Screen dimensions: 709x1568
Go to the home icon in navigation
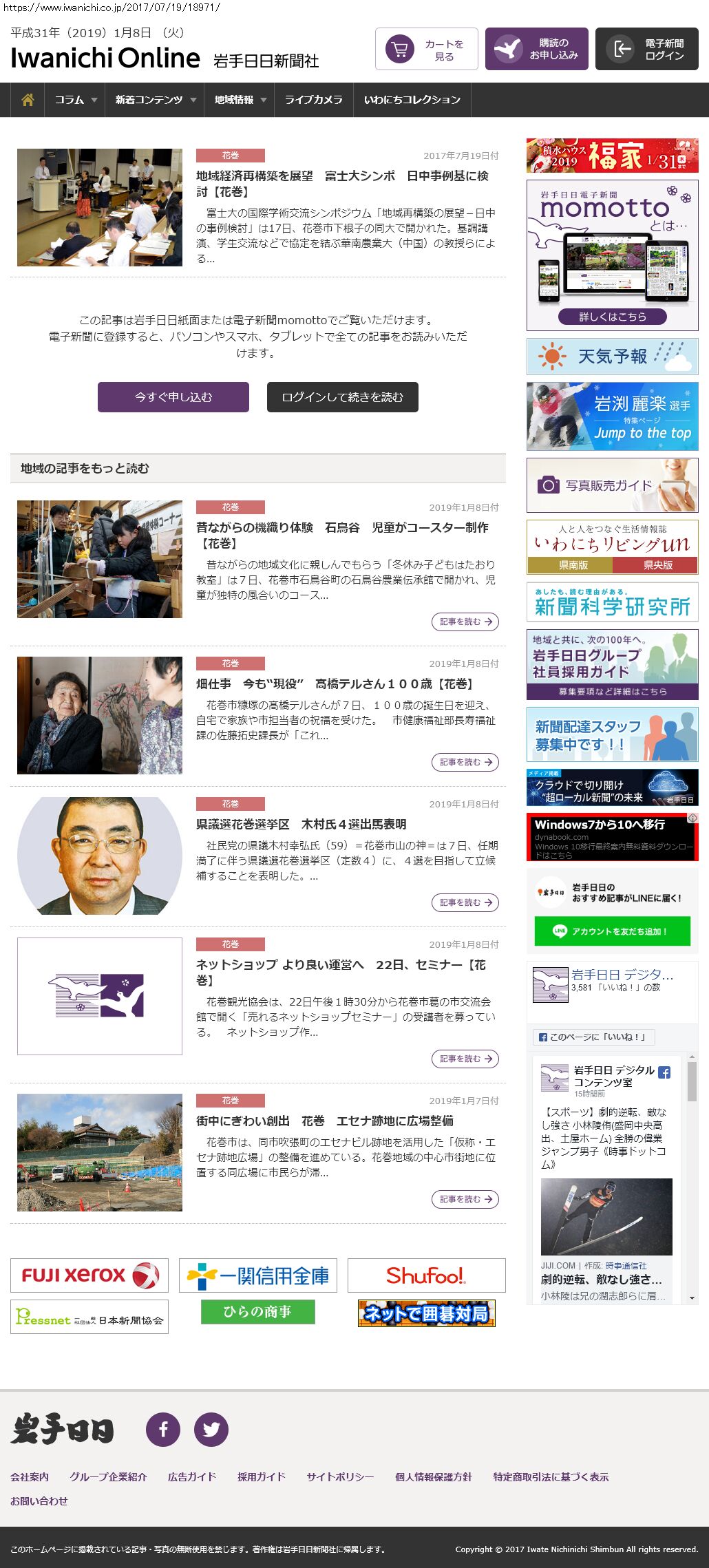pyautogui.click(x=28, y=100)
